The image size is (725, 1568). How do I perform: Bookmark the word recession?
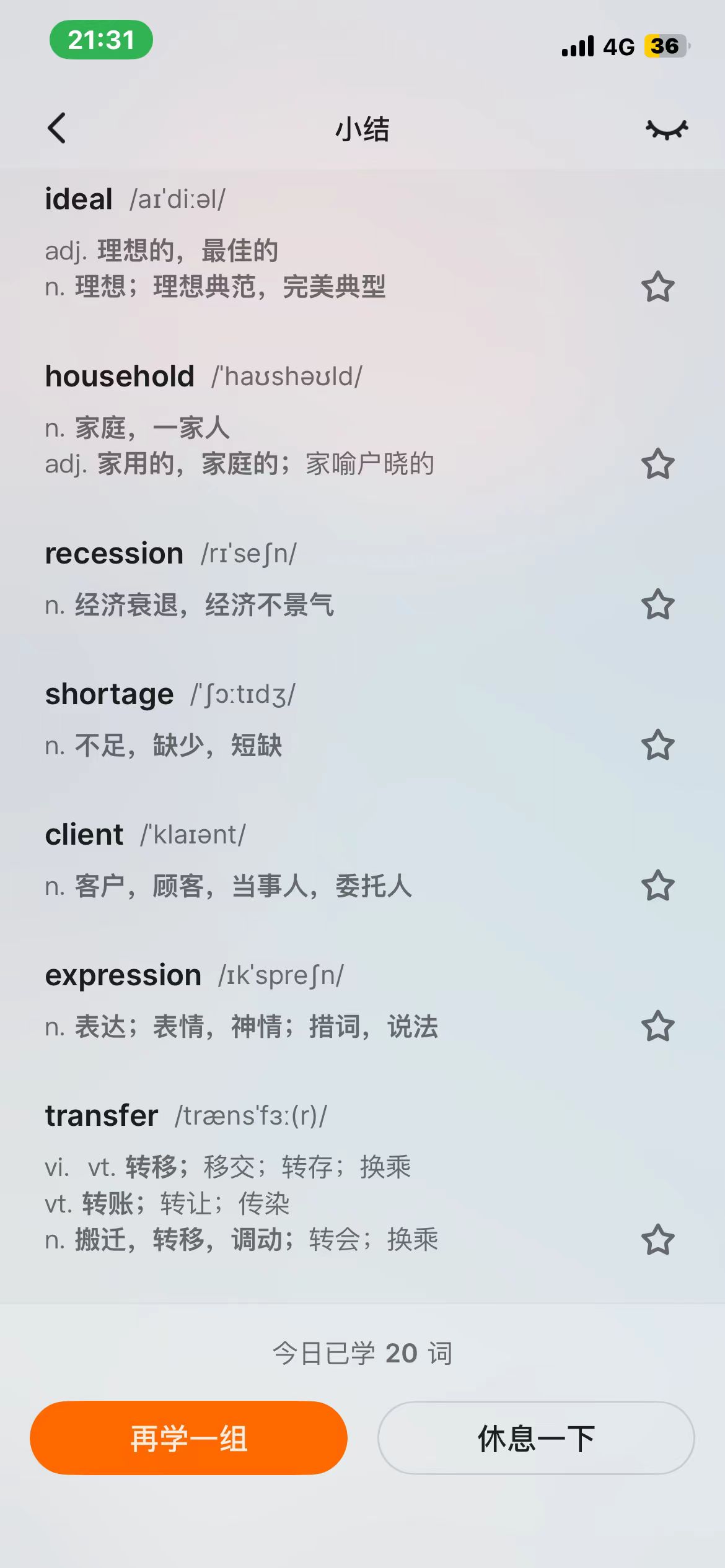[x=657, y=604]
